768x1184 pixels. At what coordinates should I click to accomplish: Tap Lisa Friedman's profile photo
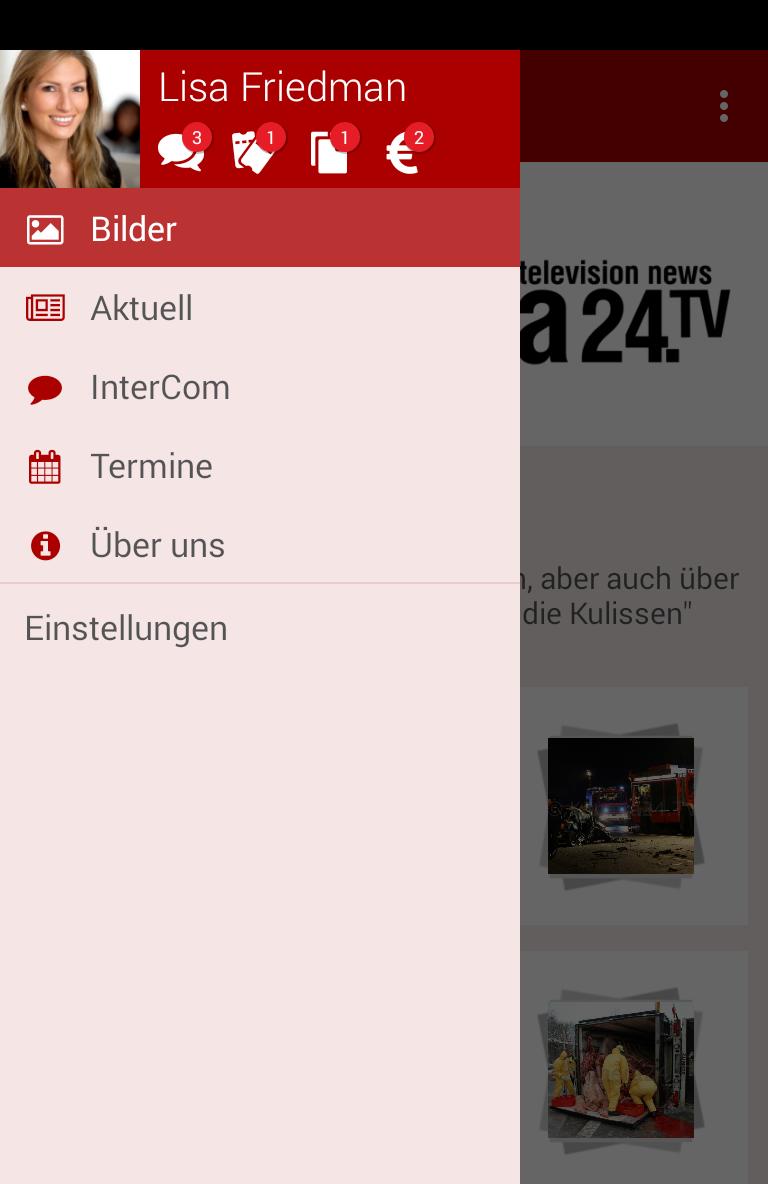click(69, 118)
